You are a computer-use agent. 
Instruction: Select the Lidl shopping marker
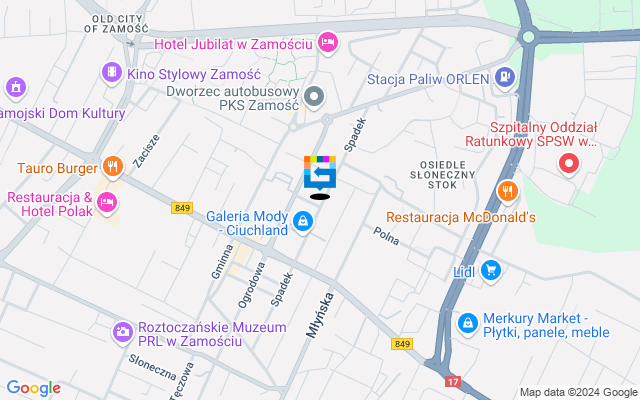point(490,269)
